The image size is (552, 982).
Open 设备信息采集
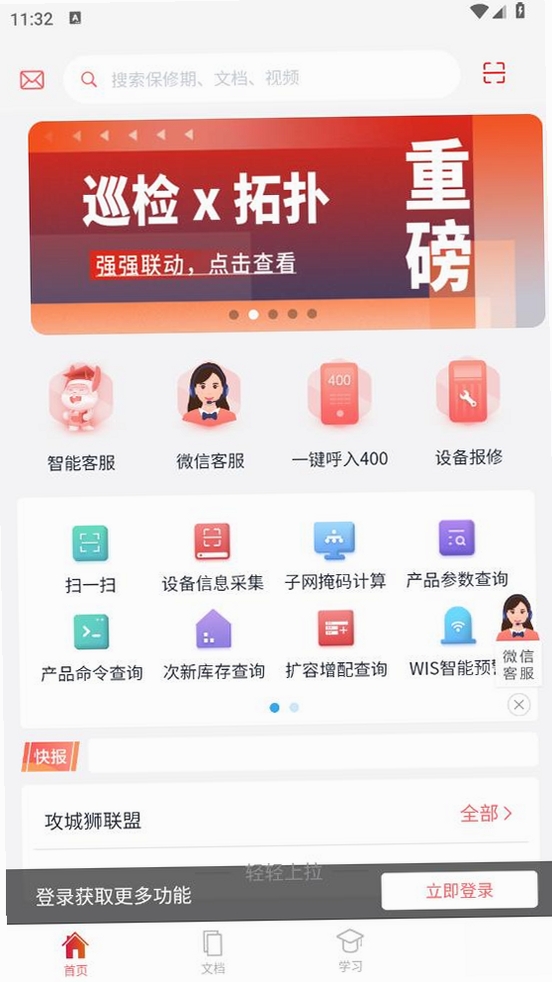coord(212,558)
